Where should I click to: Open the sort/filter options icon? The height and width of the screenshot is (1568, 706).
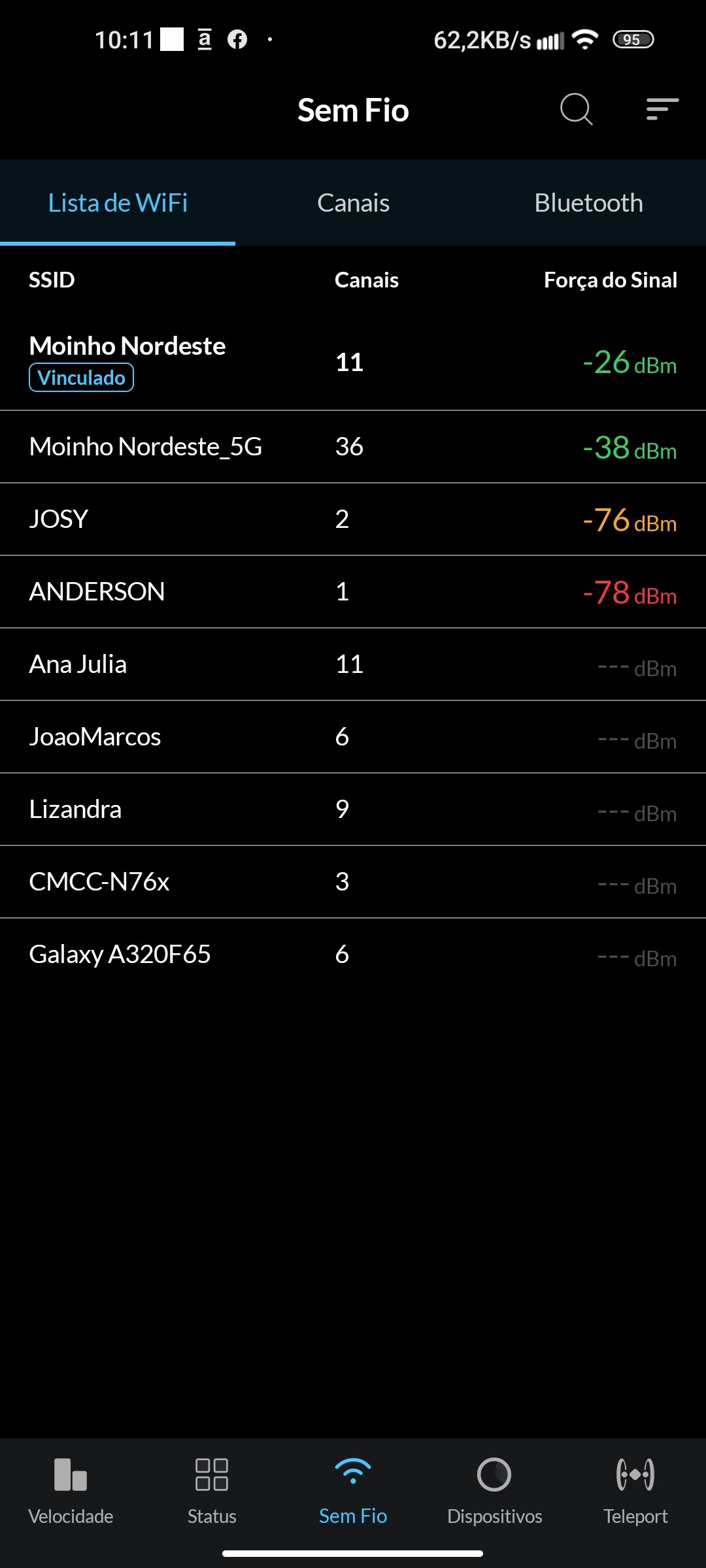(x=662, y=109)
